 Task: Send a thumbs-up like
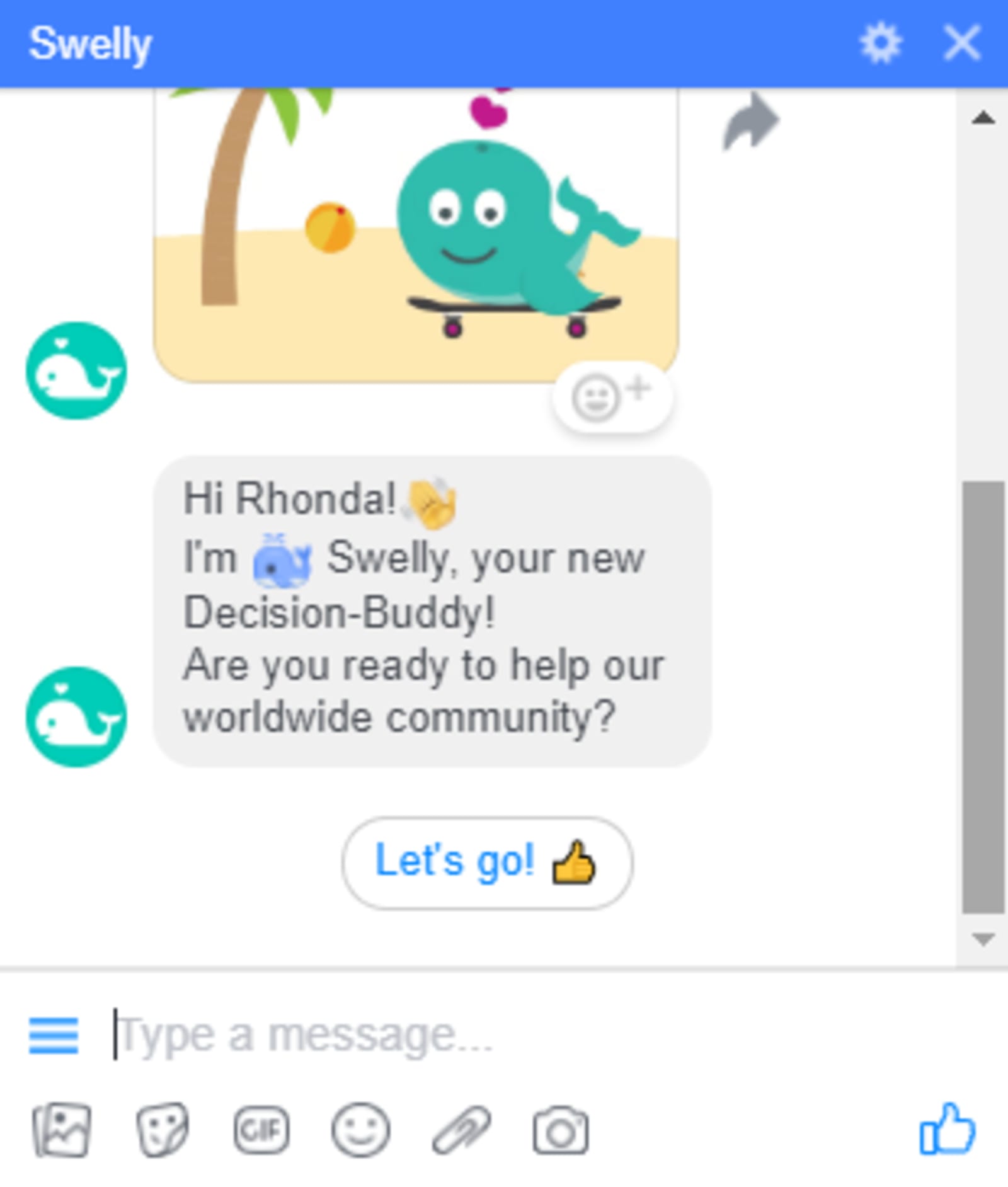[x=948, y=1129]
